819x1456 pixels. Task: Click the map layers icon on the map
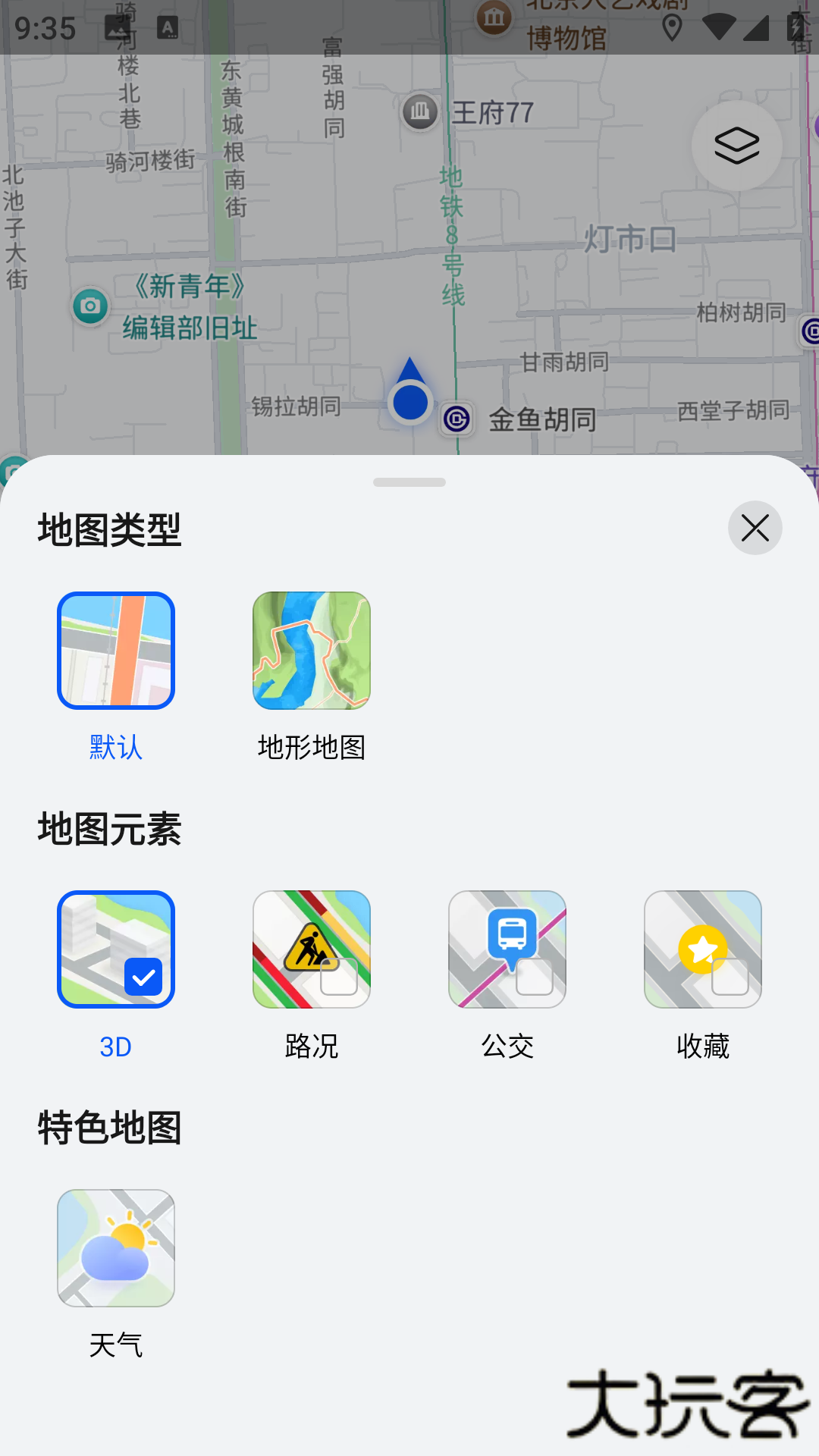(x=736, y=145)
